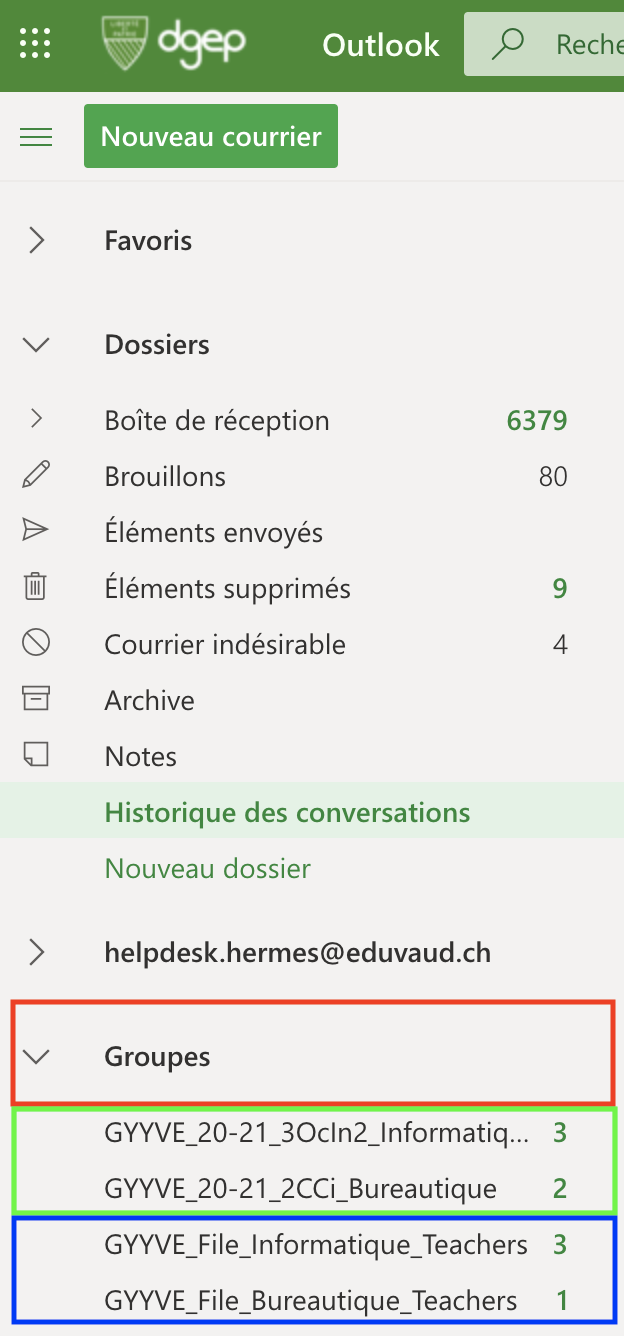The height and width of the screenshot is (1336, 624).
Task: Open the Brouillons folder
Action: [312, 476]
